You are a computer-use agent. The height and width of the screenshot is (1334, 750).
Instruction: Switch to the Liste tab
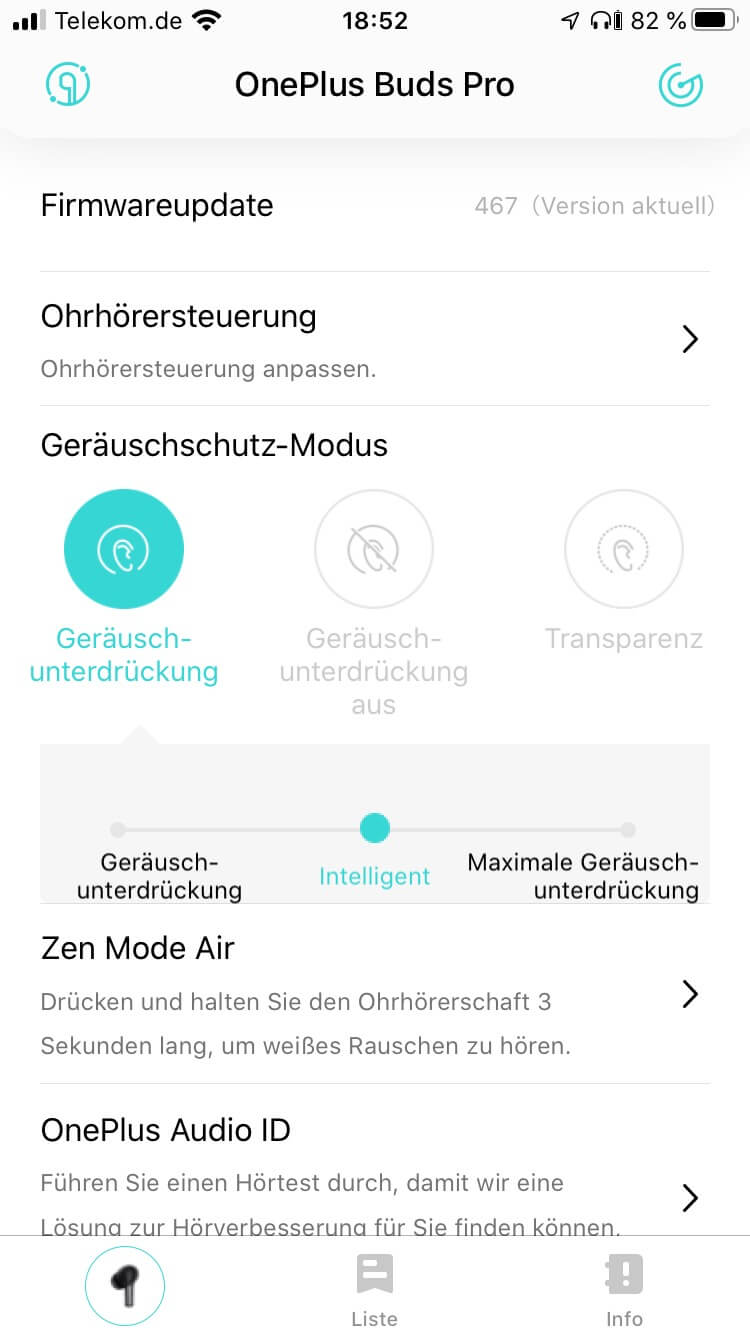374,1291
